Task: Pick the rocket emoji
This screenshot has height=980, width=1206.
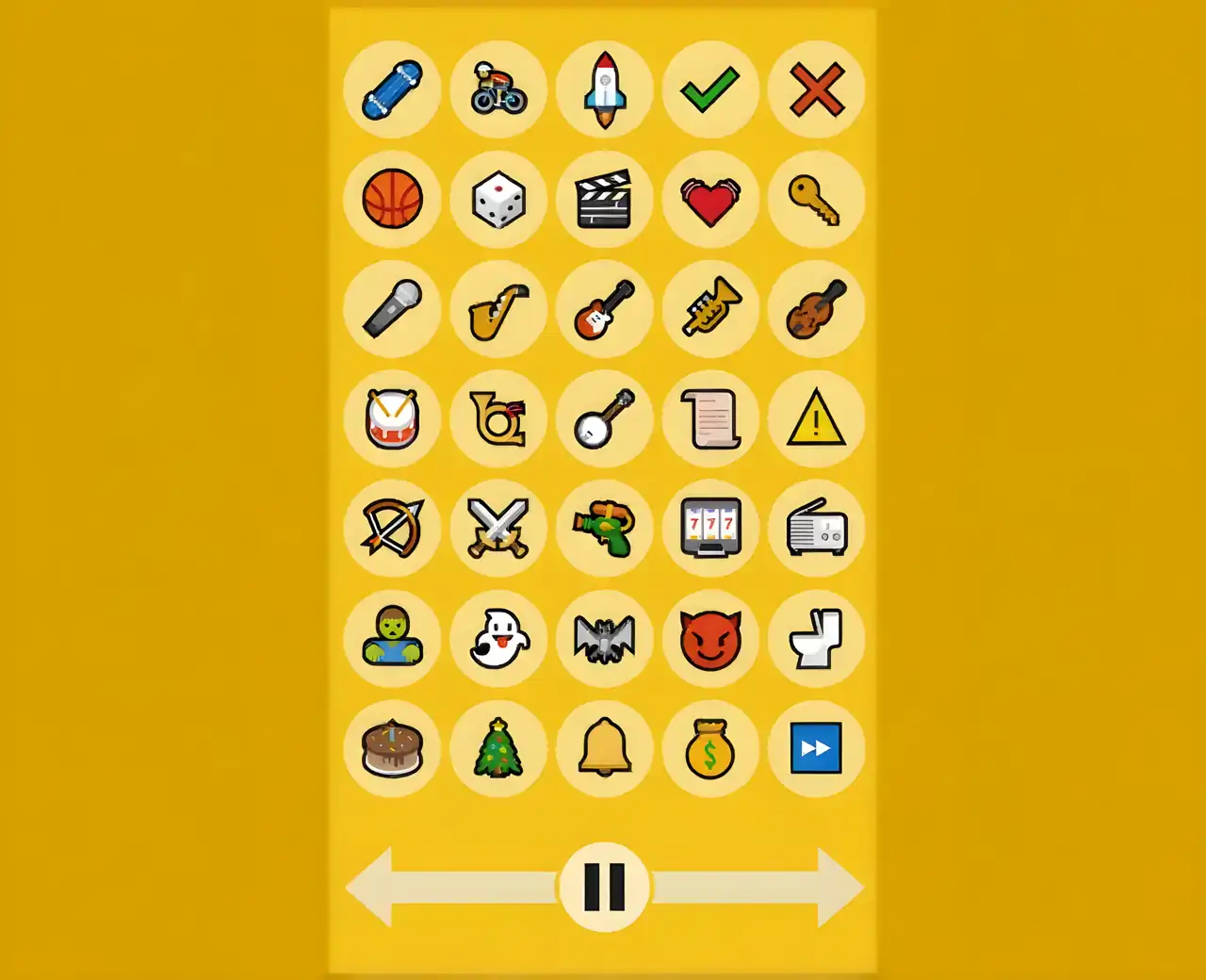Action: click(604, 90)
